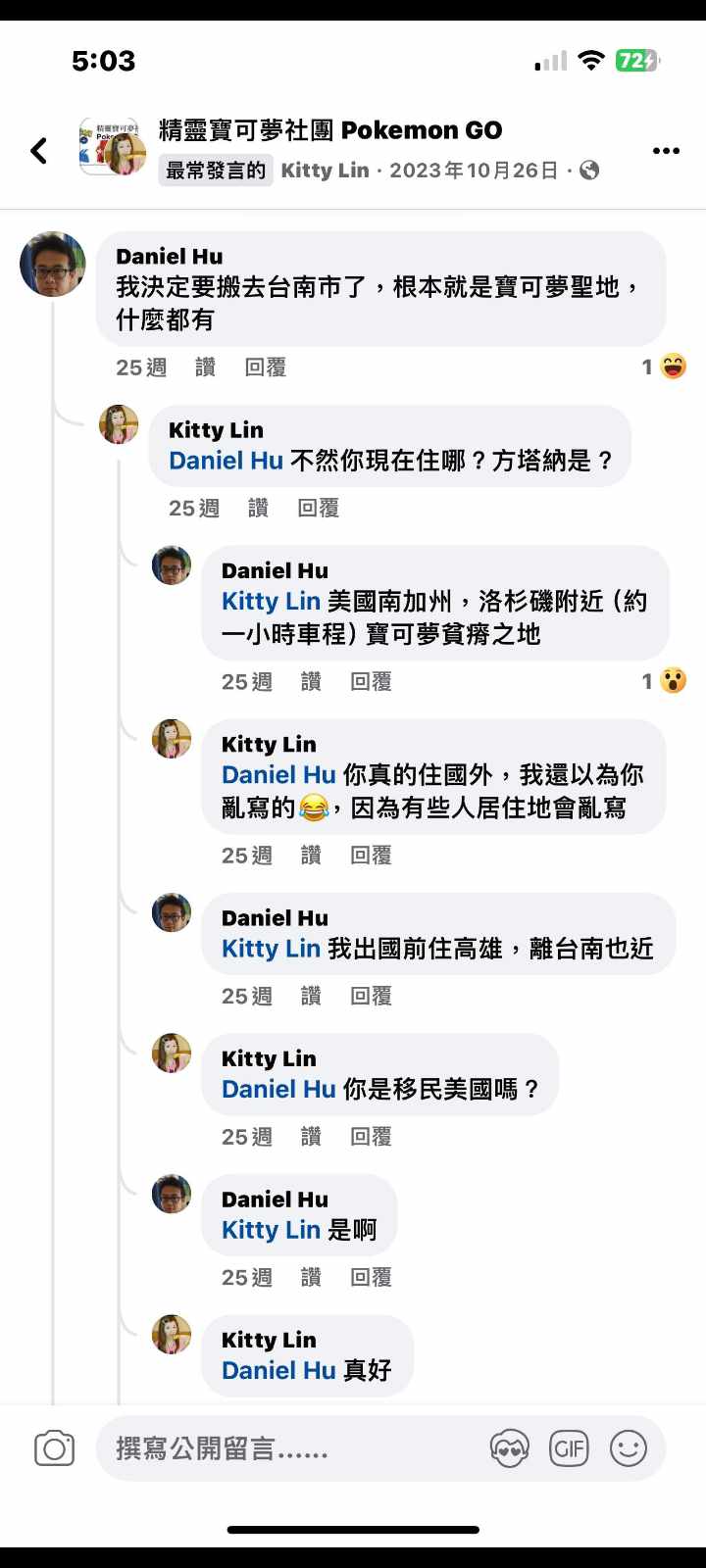Open Daniel Hu mention in 真好 comment

click(x=278, y=1370)
